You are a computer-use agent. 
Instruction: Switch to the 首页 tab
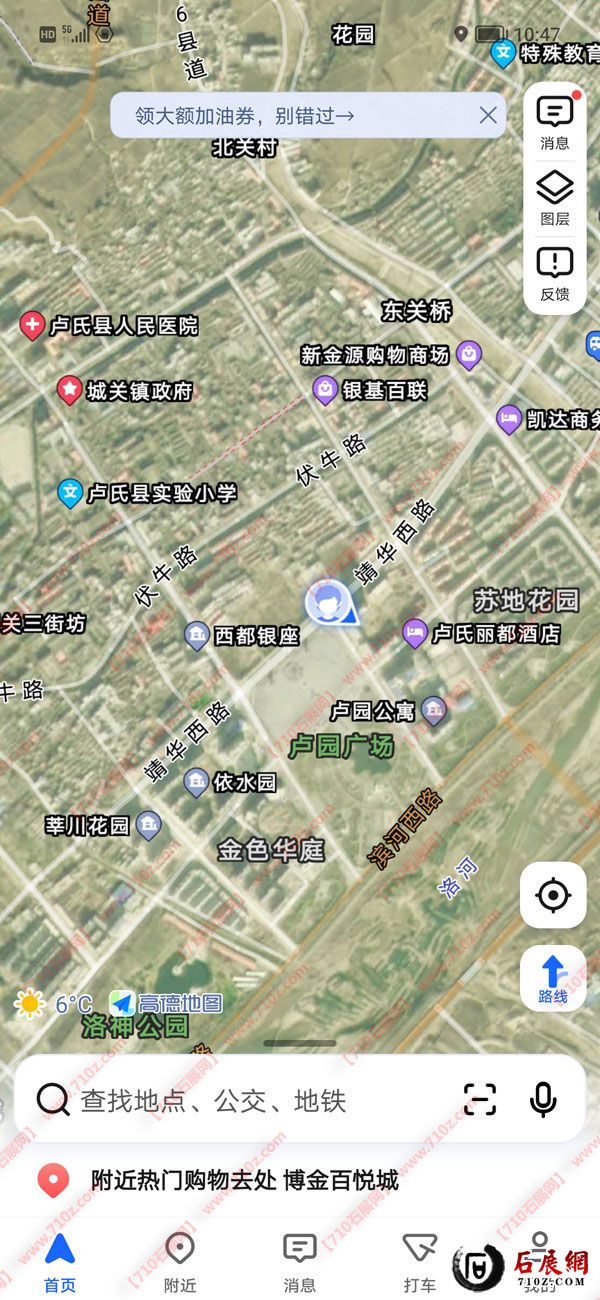[60, 1260]
